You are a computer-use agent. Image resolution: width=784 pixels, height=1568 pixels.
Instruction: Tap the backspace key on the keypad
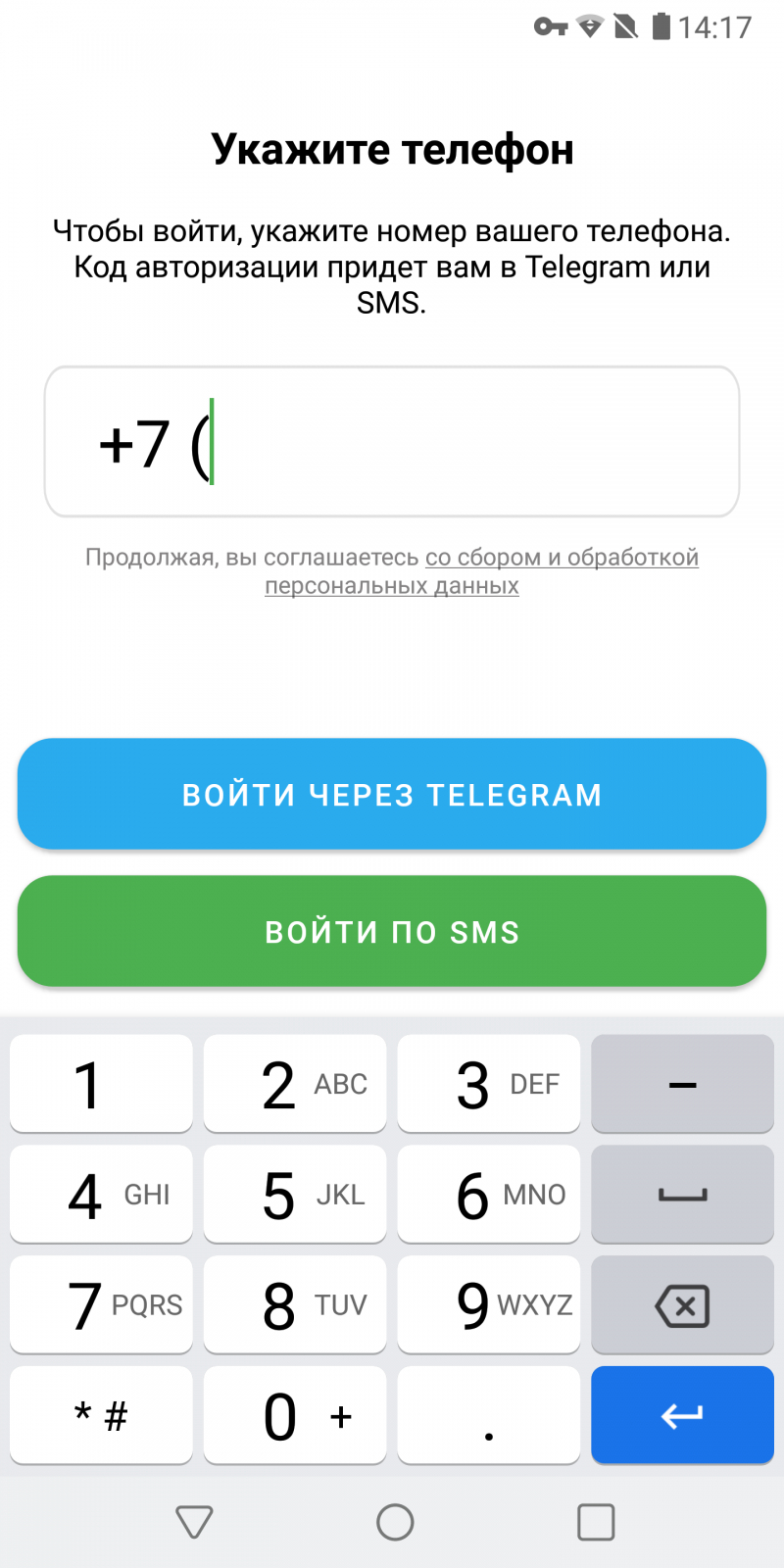point(682,1305)
